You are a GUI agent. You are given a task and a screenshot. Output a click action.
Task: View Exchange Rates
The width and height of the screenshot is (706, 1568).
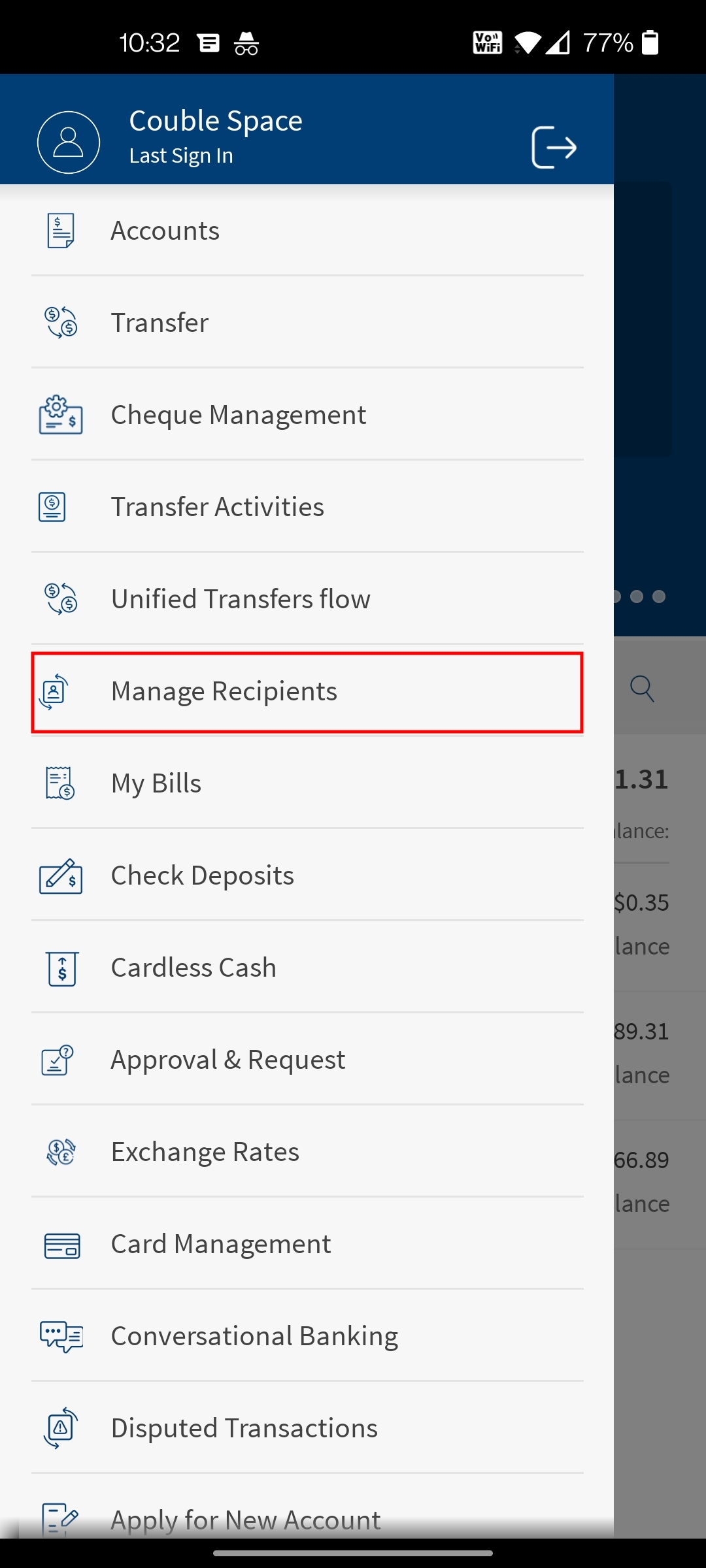[x=307, y=1152]
